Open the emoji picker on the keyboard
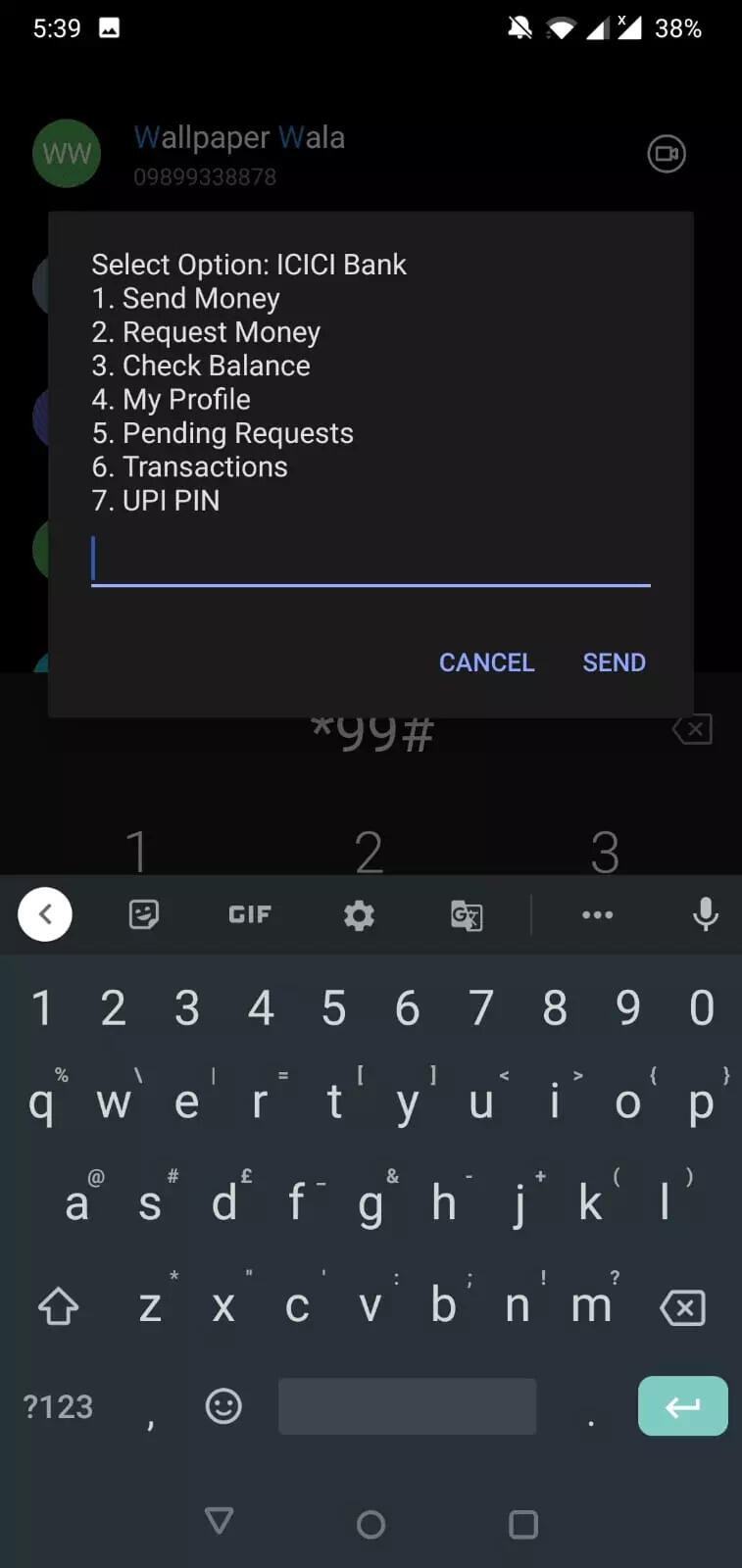Viewport: 742px width, 1568px height. [x=223, y=1406]
